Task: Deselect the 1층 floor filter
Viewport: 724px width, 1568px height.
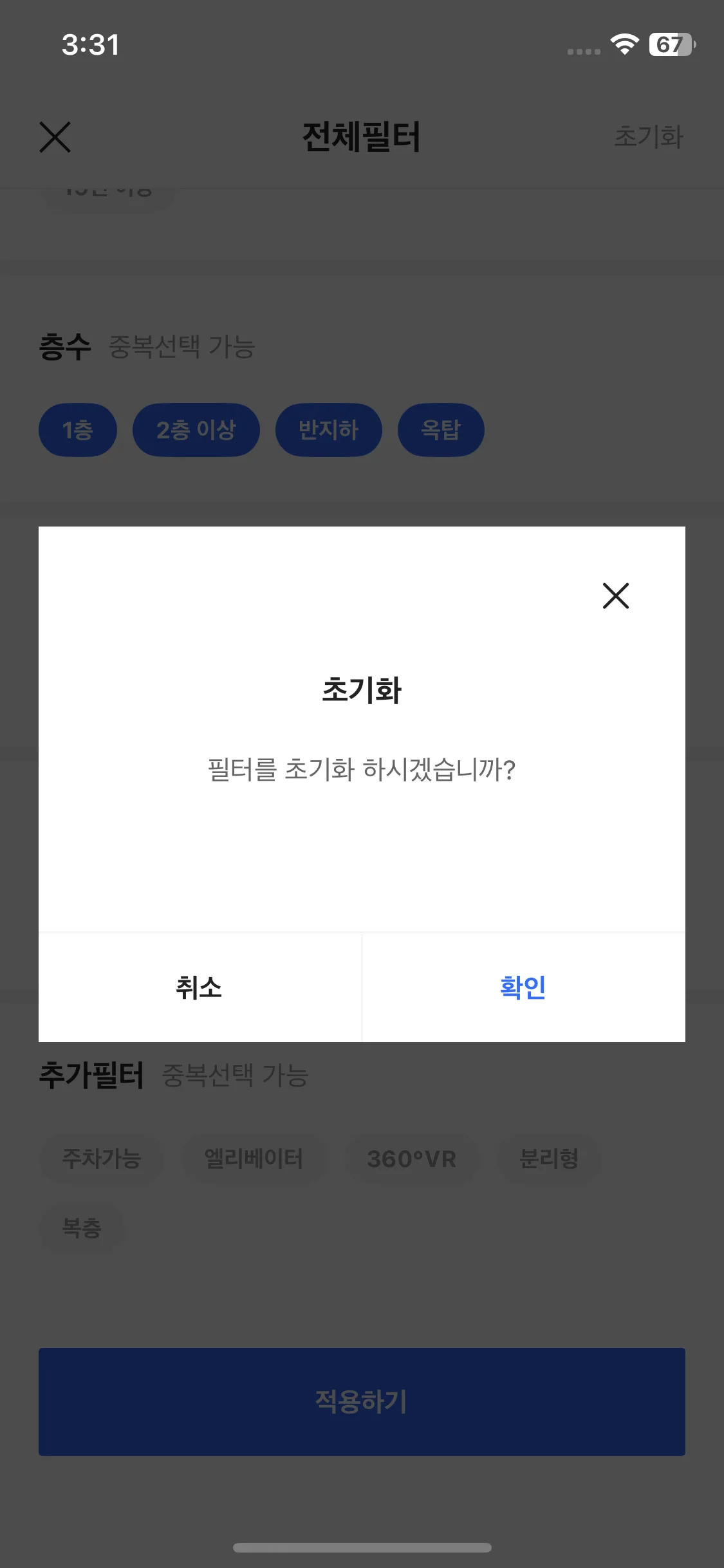Action: click(x=77, y=430)
